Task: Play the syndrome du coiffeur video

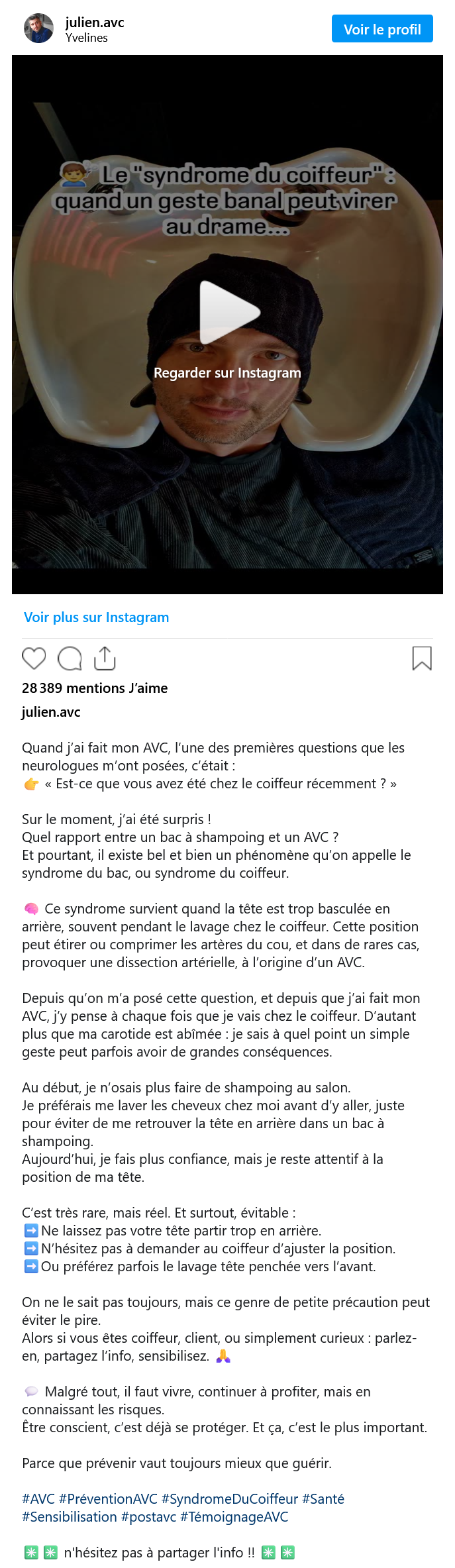Action: point(227,312)
